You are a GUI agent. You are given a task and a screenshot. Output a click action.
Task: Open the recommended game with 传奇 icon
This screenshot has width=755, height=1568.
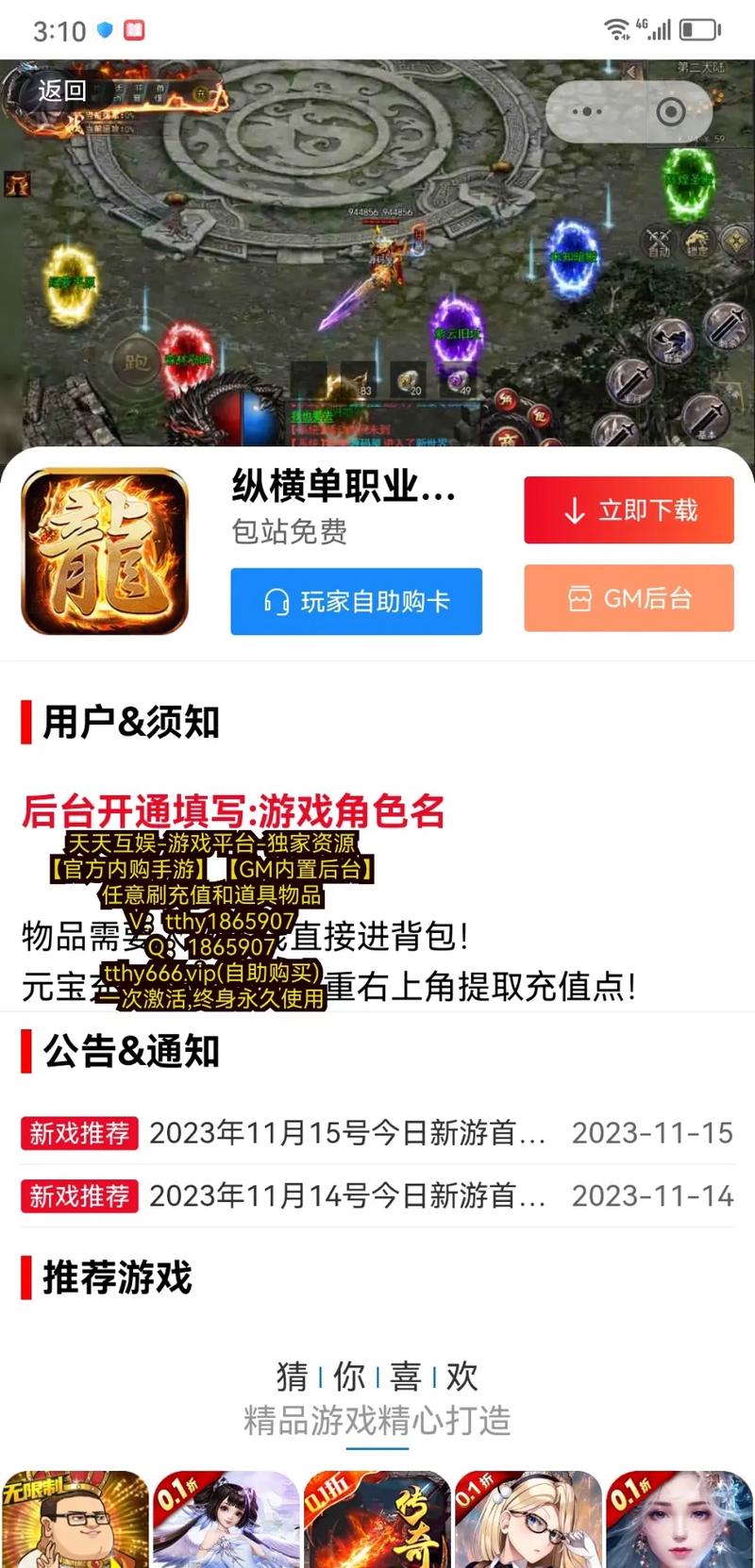tap(377, 1519)
